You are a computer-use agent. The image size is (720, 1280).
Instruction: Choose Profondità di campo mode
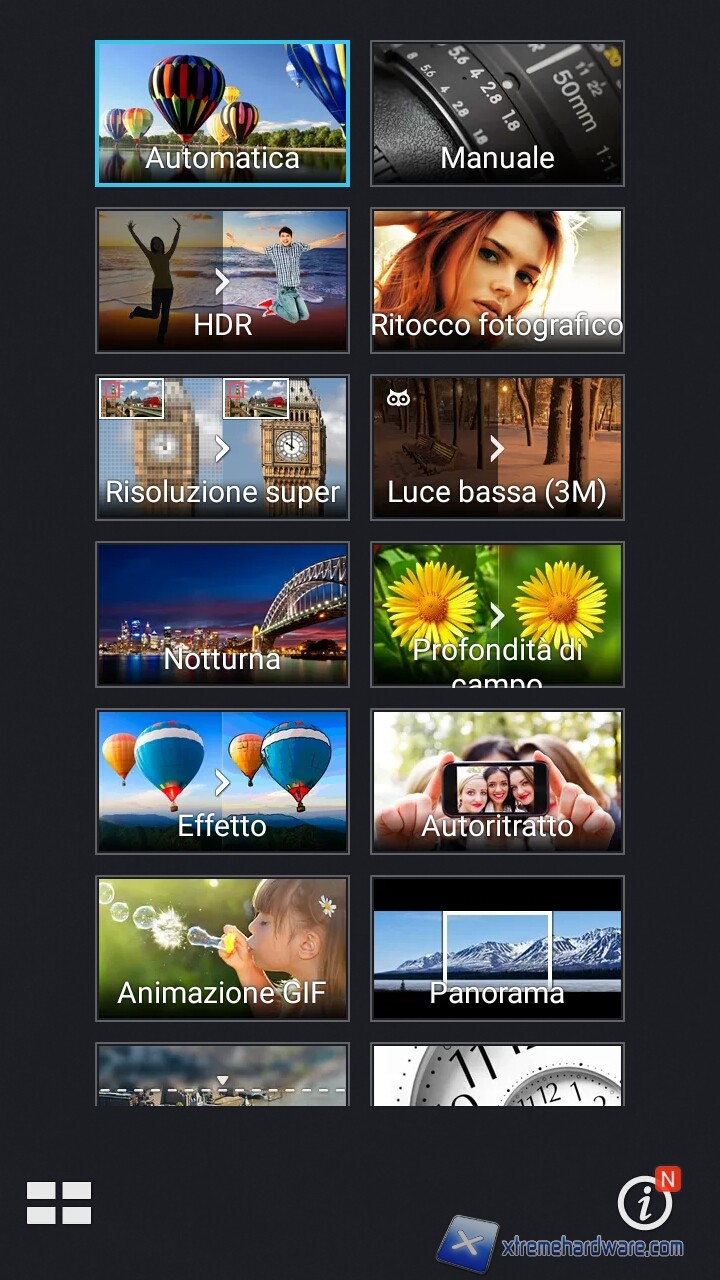click(497, 615)
